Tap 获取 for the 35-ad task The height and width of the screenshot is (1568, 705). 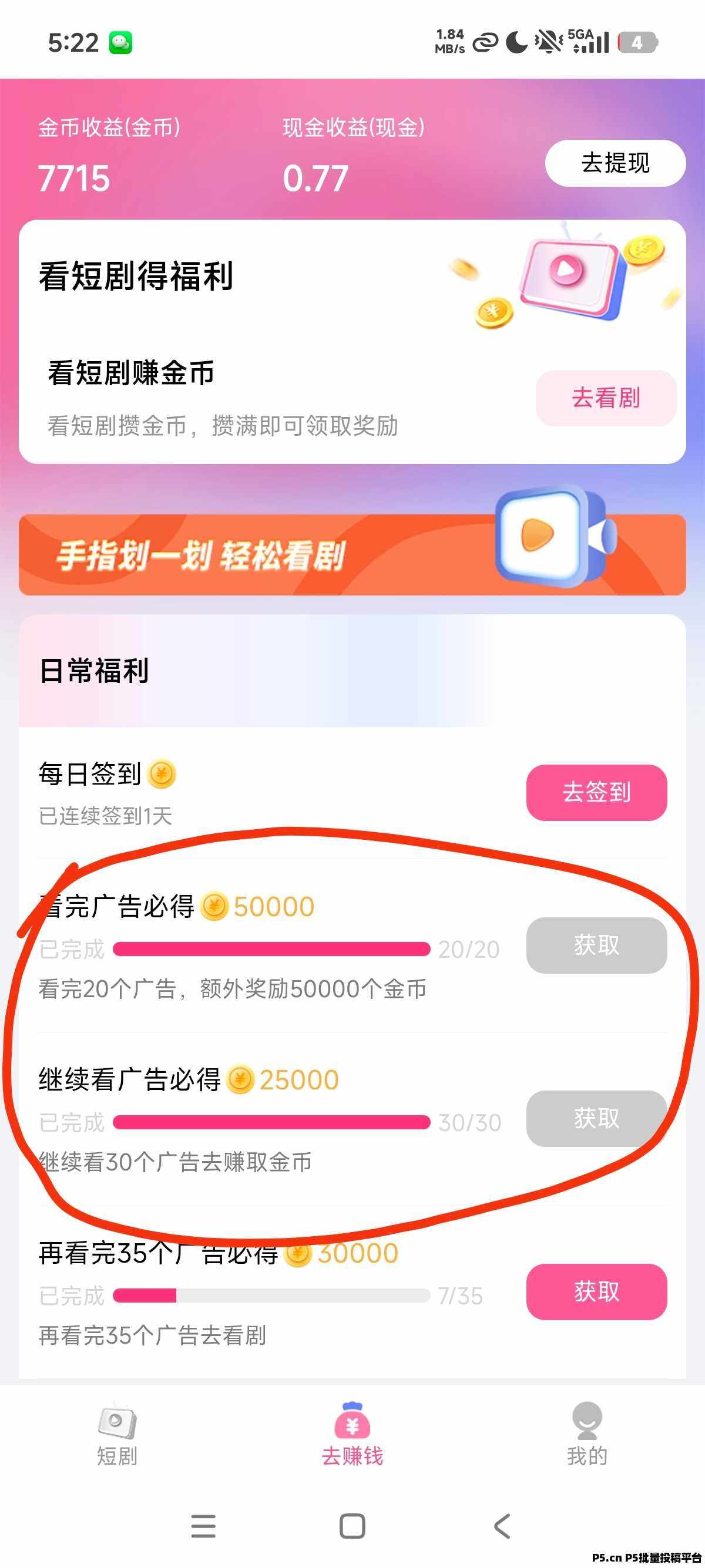click(x=596, y=1291)
